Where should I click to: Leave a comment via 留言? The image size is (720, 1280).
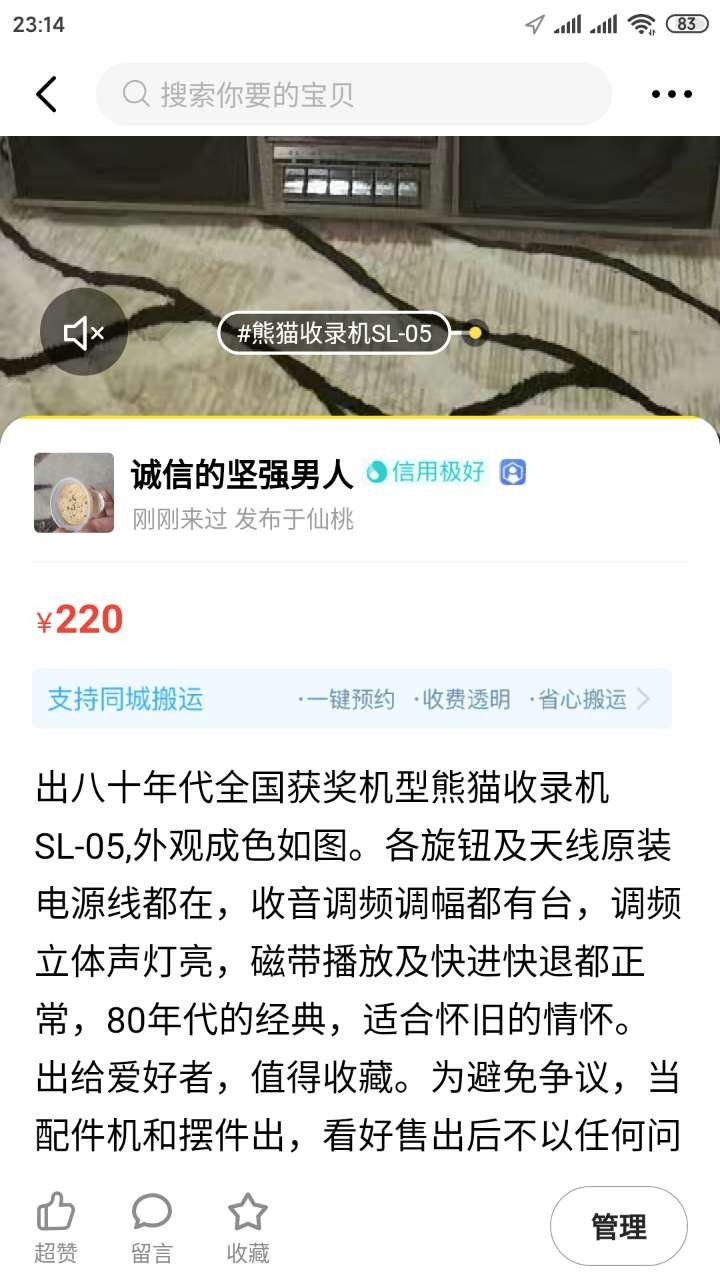(152, 1226)
